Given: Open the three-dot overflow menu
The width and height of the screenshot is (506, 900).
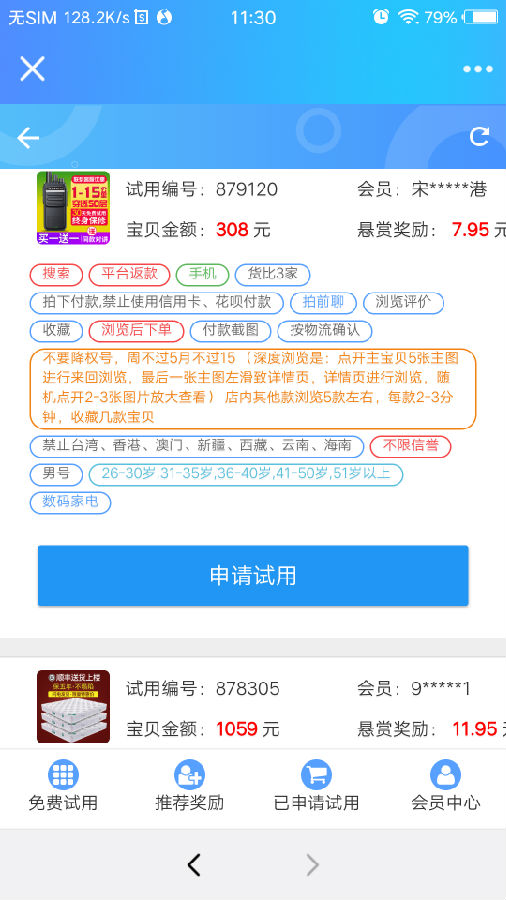Looking at the screenshot, I should click(x=478, y=69).
